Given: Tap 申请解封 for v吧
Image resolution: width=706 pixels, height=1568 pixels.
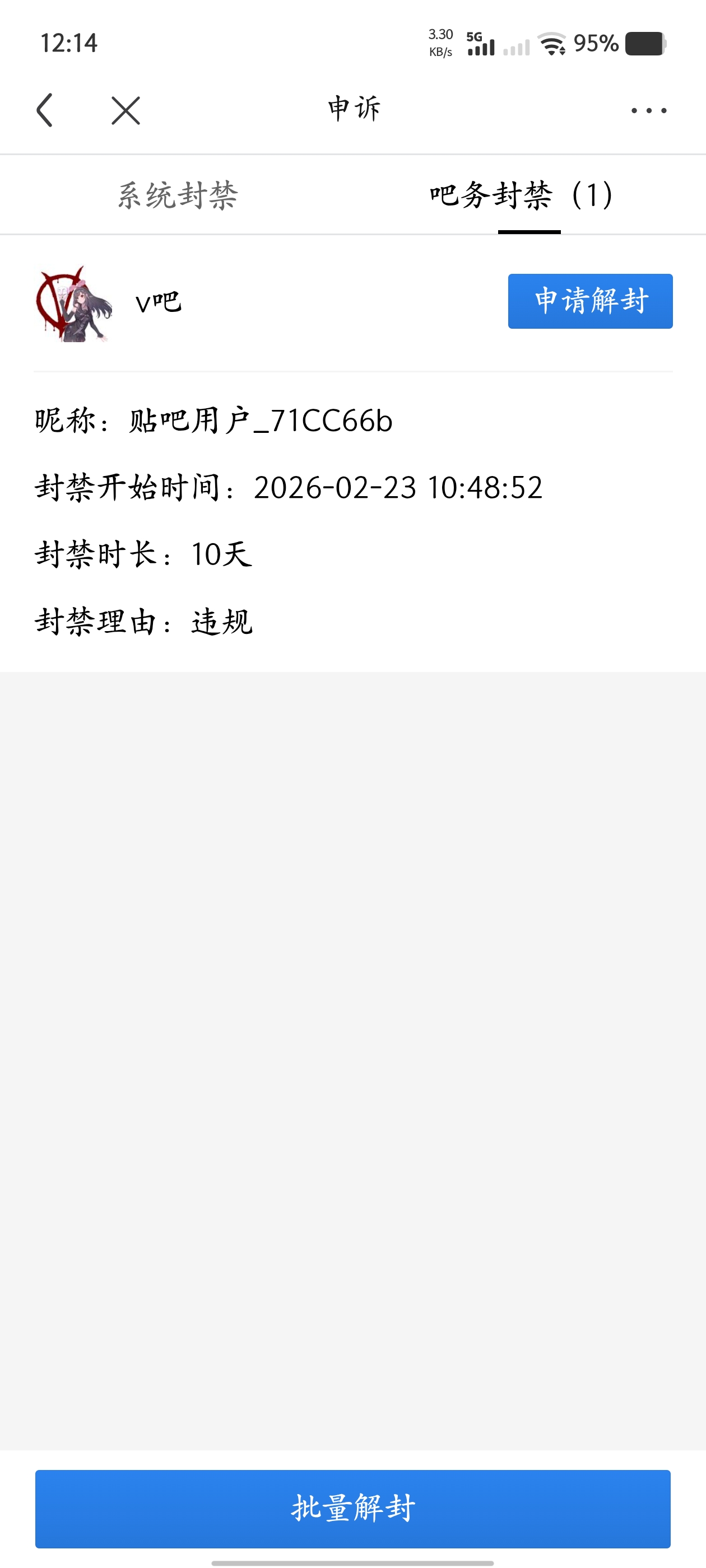Looking at the screenshot, I should [589, 301].
